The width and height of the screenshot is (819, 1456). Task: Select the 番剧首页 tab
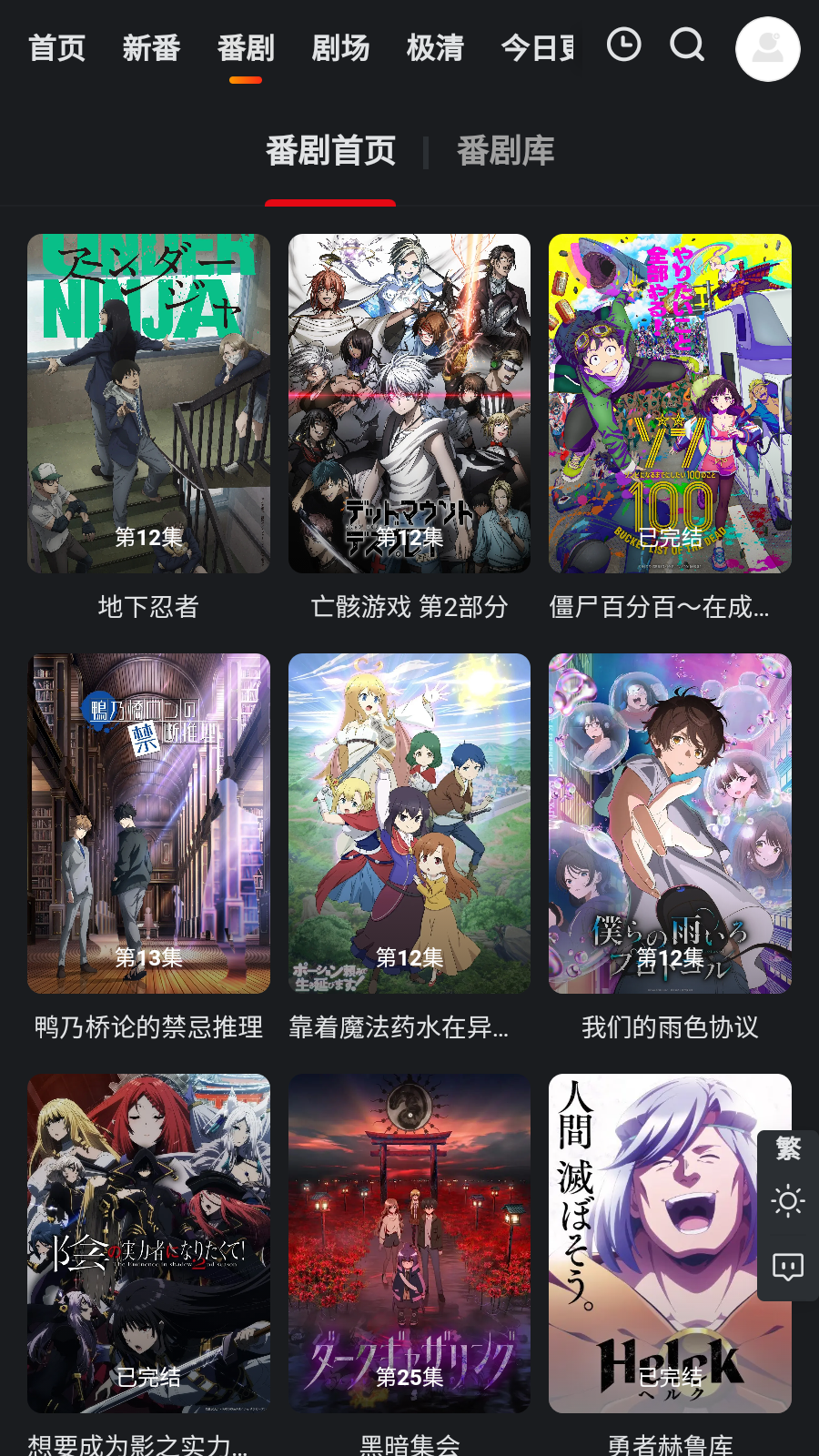331,151
